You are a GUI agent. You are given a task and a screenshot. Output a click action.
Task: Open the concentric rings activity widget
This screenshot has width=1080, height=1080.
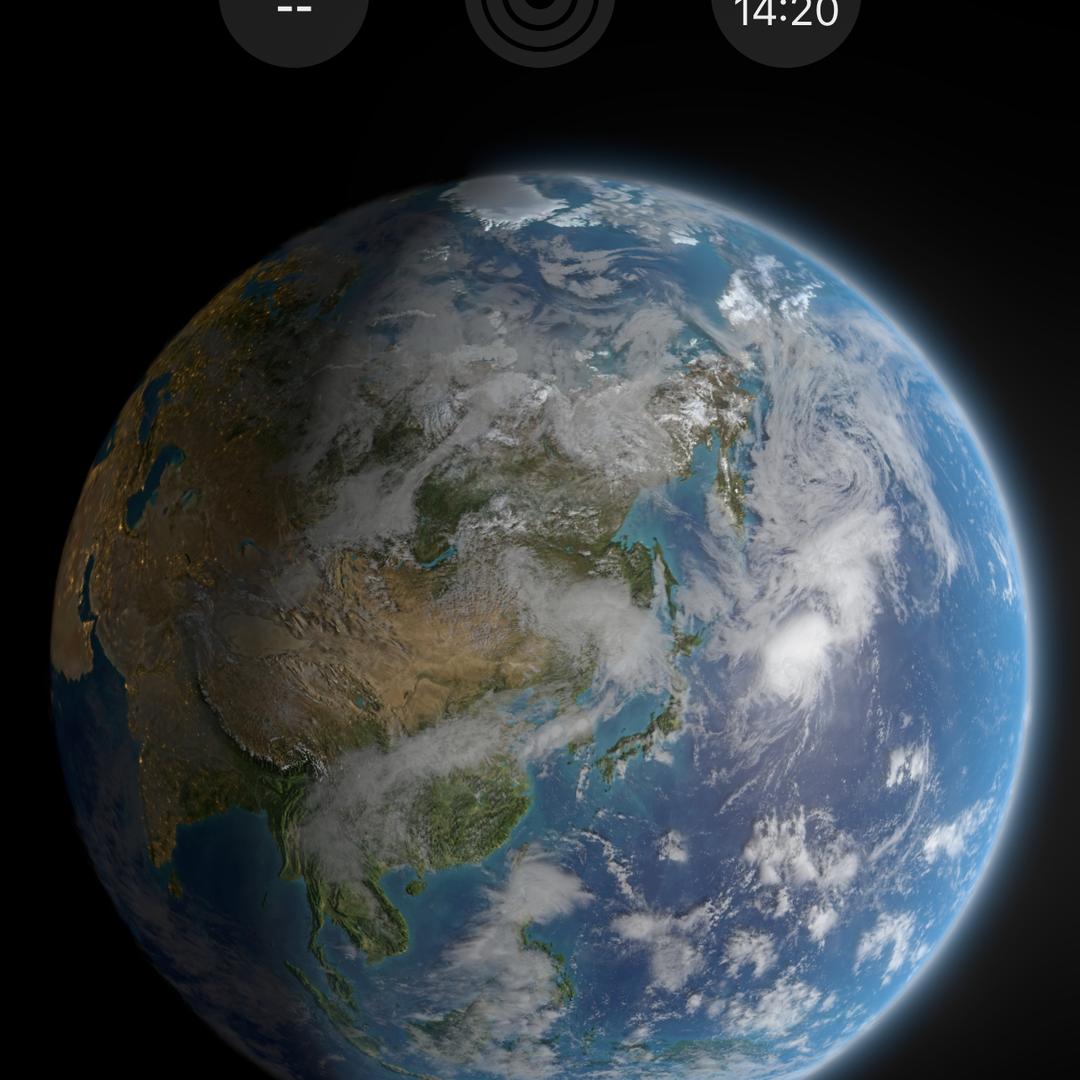click(x=539, y=20)
